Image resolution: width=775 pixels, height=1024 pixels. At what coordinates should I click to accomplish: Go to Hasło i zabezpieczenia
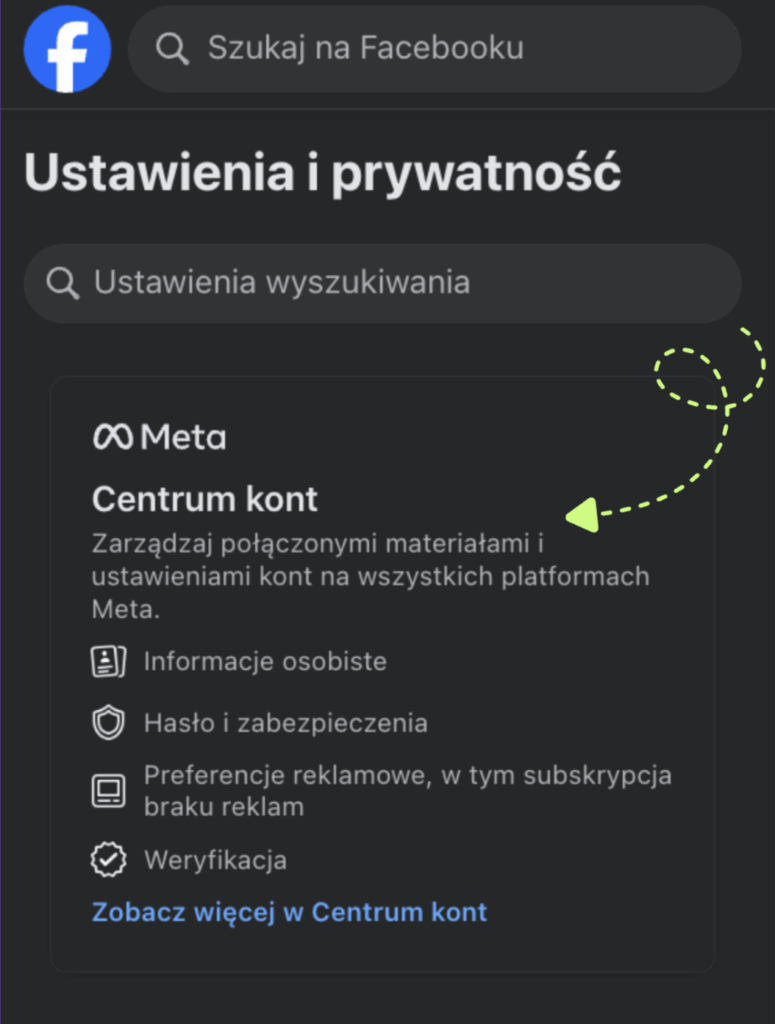click(x=285, y=723)
